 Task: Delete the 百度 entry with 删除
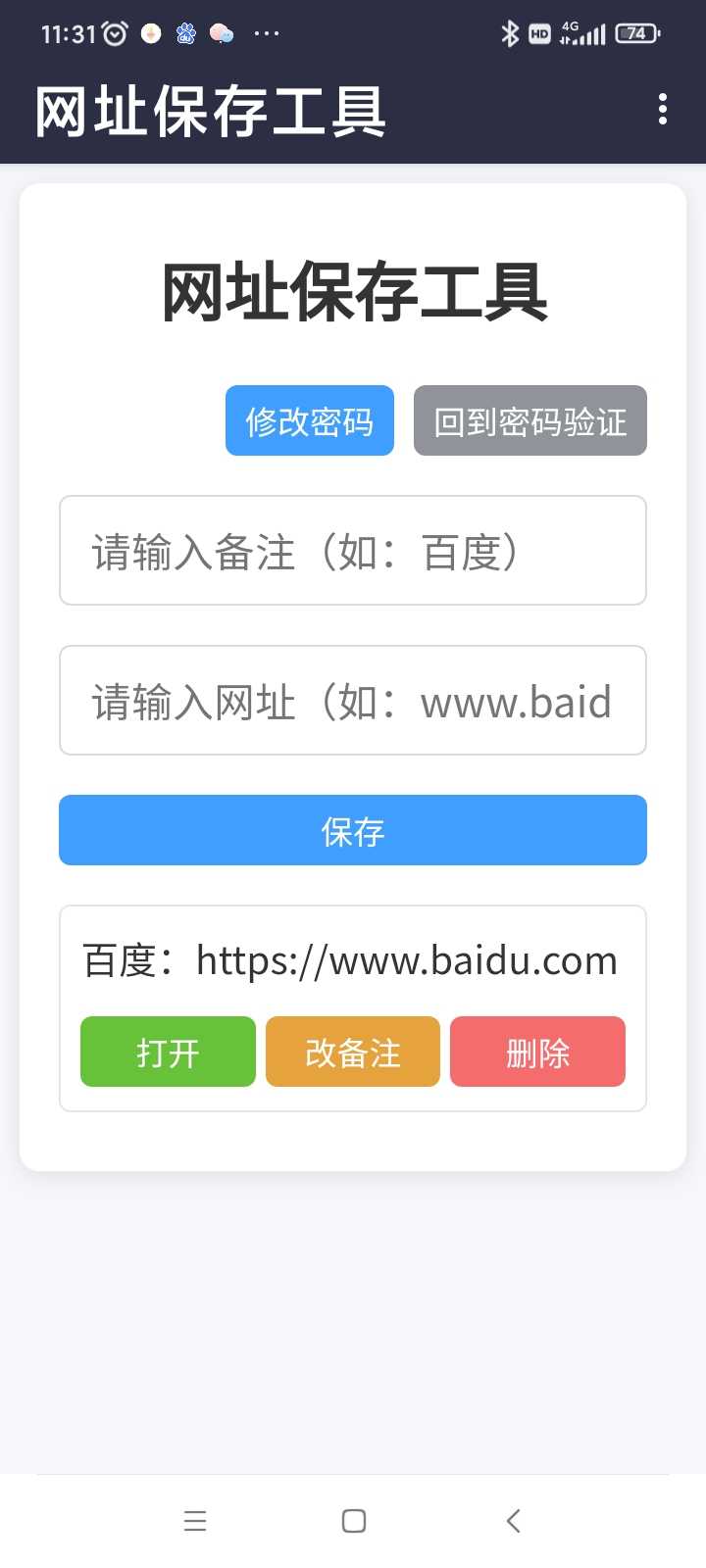click(537, 1052)
